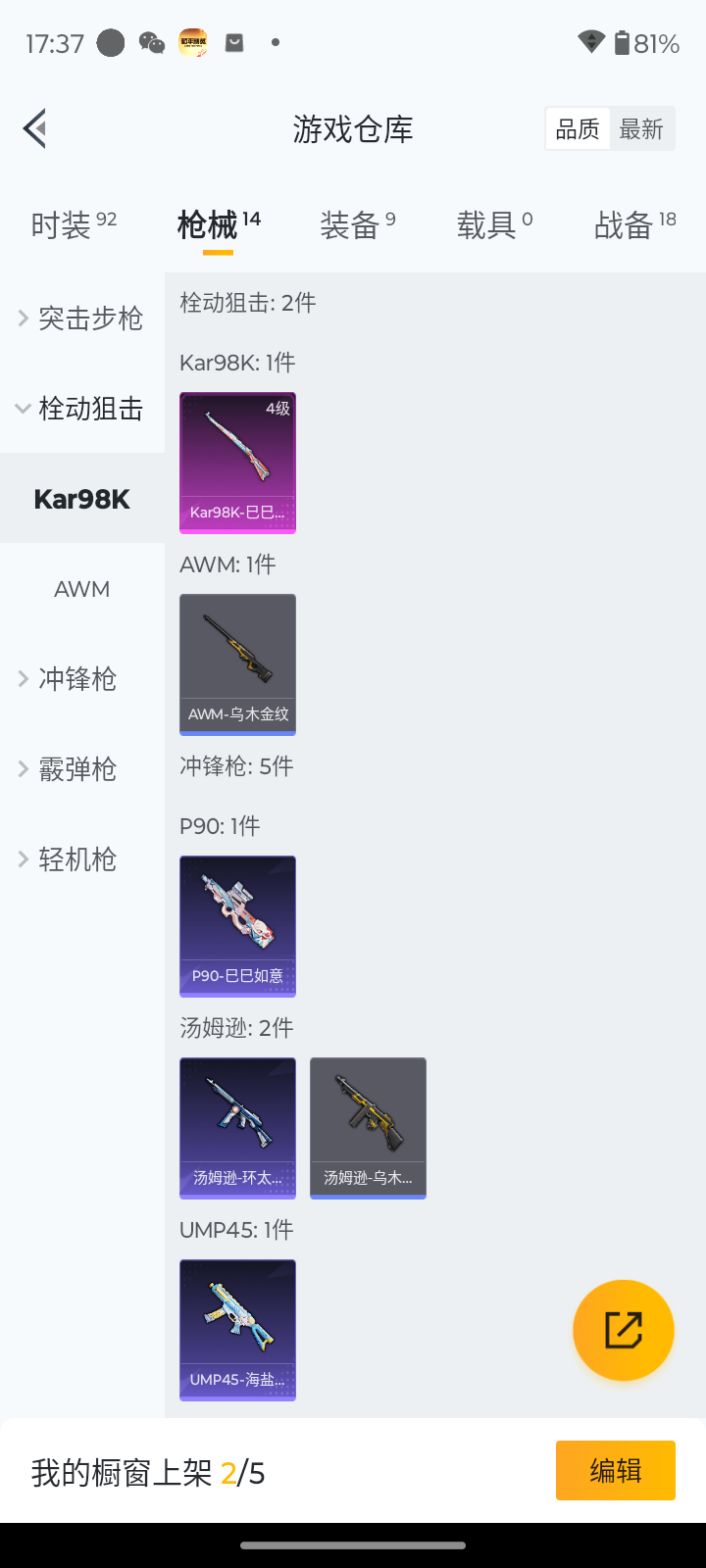The image size is (706, 1568).
Task: Open the Kar98K-巳巳 skin item
Action: point(237,463)
